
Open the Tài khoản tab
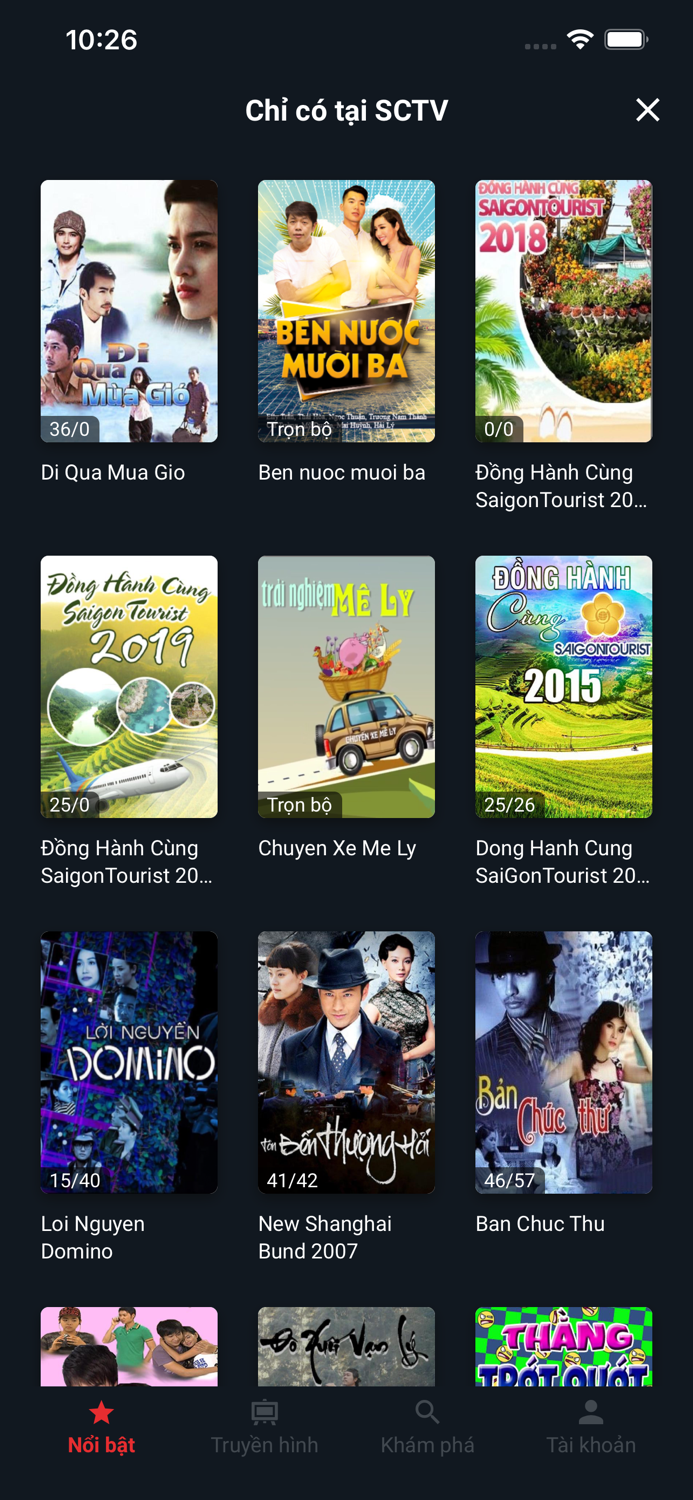click(x=591, y=1428)
